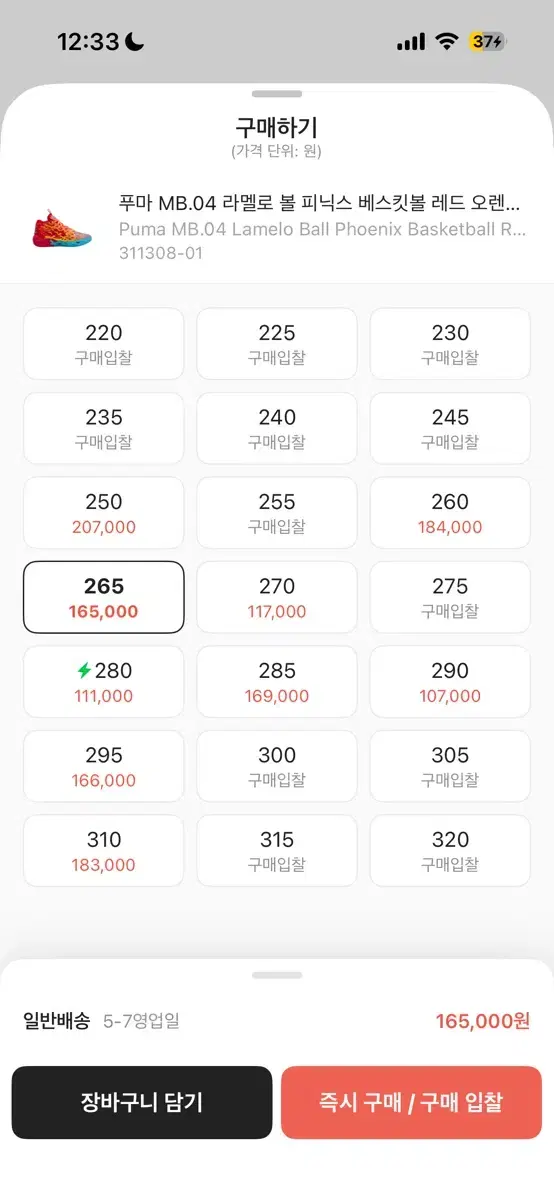This screenshot has width=554, height=1200.
Task: Choose size 275 purchase bid
Action: click(450, 597)
